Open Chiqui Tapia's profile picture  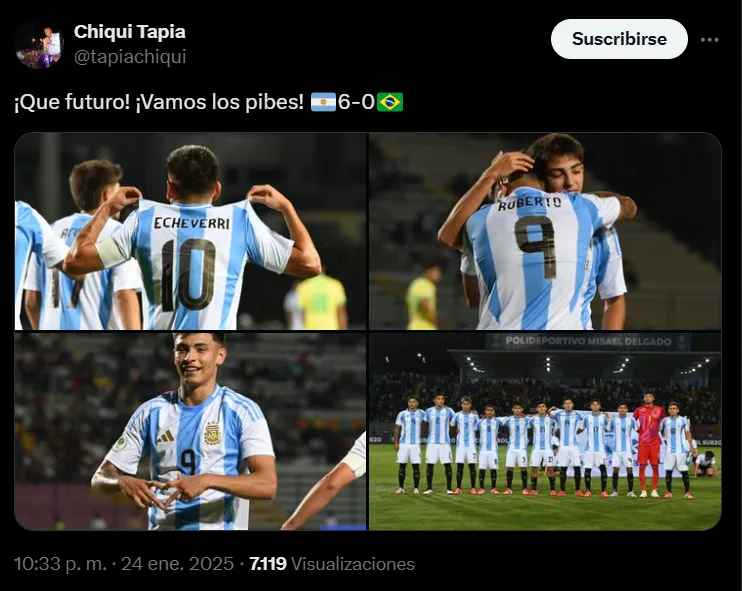[x=39, y=44]
